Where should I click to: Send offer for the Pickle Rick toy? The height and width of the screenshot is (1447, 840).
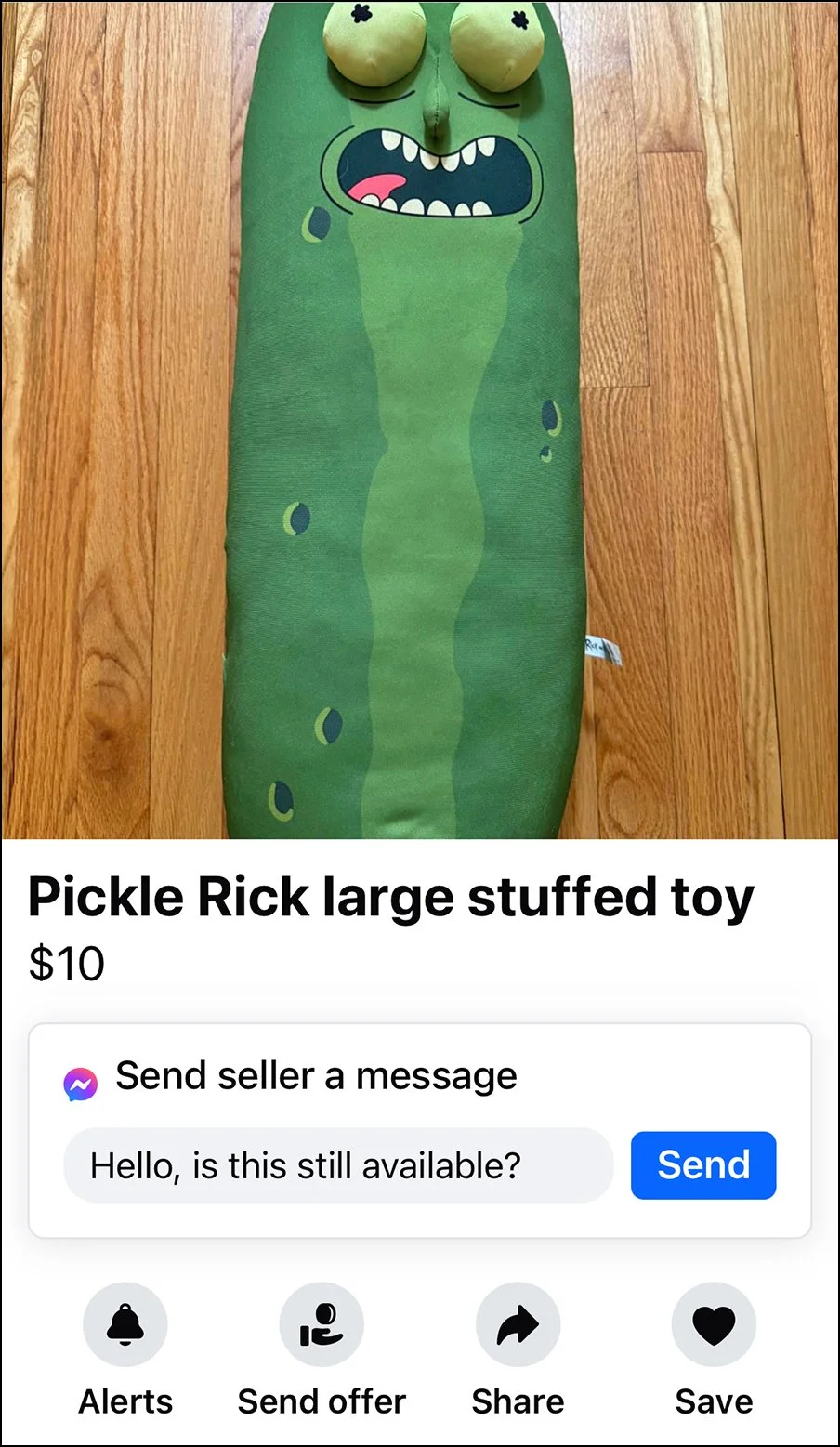pyautogui.click(x=322, y=1325)
